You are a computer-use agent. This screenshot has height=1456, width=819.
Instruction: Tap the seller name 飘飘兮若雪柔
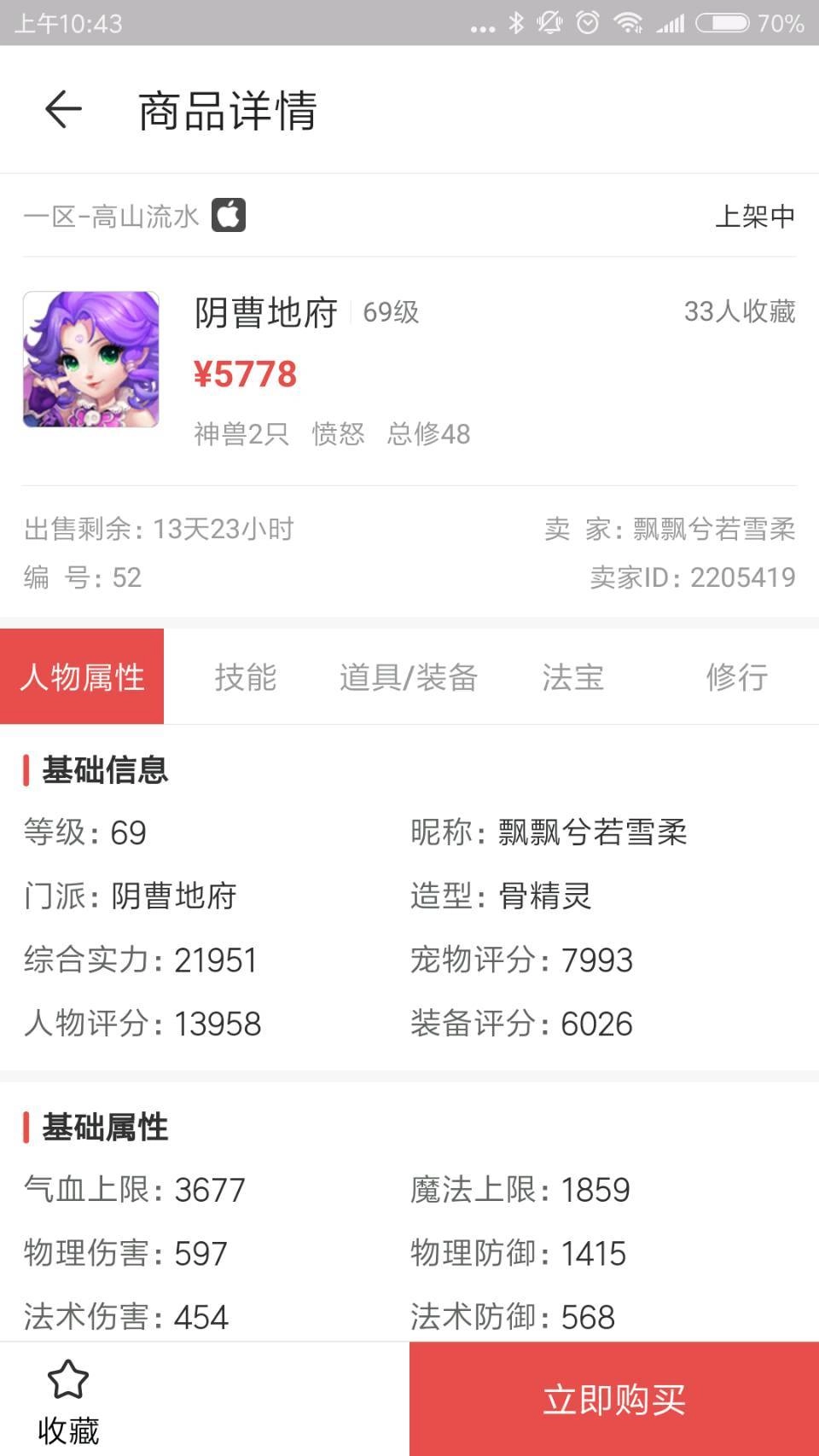click(x=713, y=529)
